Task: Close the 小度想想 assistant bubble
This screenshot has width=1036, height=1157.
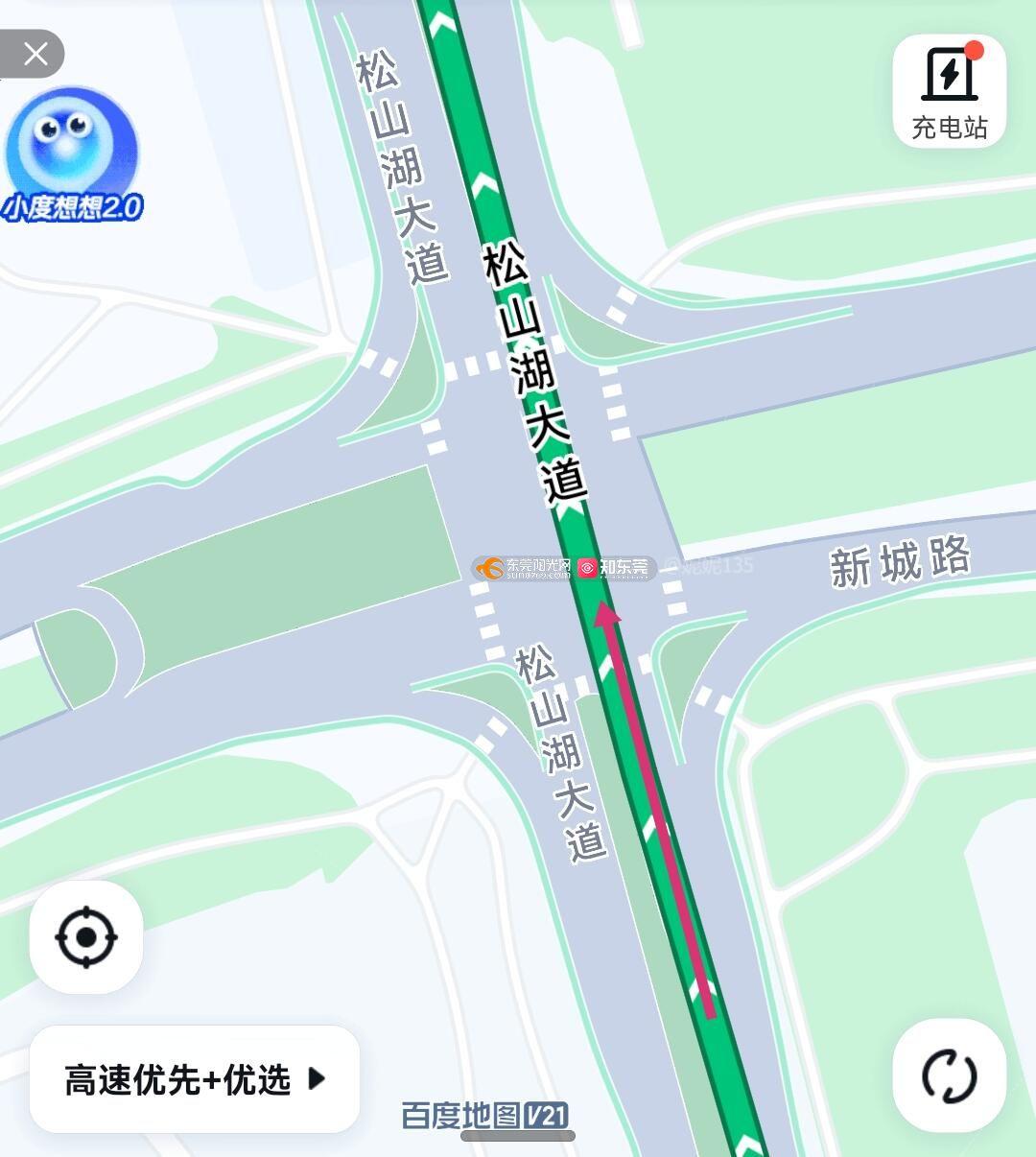Action: (x=35, y=54)
